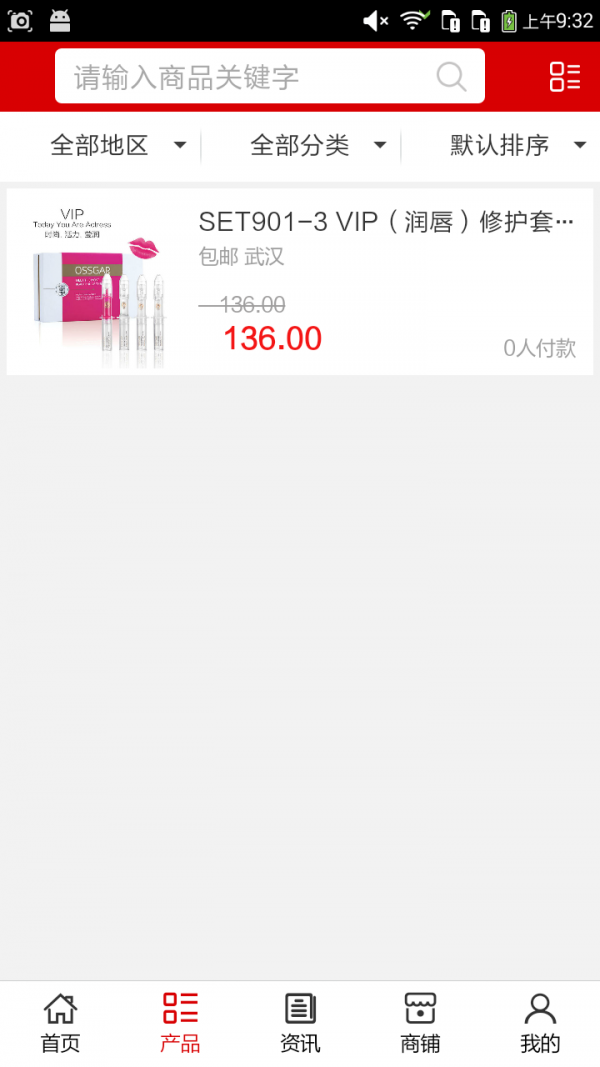Tap the product keyword search field
The height and width of the screenshot is (1067, 600).
pyautogui.click(x=250, y=77)
